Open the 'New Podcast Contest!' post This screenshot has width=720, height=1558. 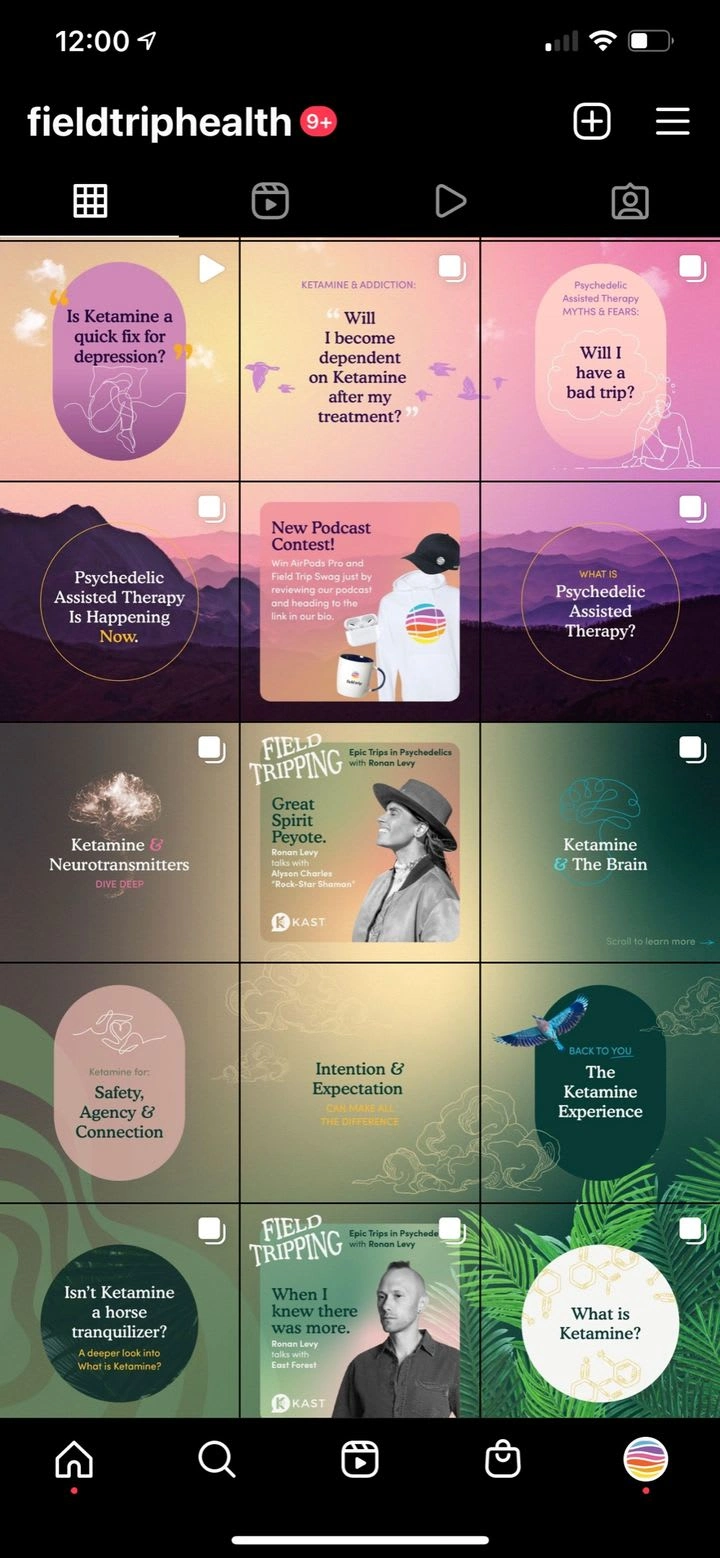tap(360, 602)
